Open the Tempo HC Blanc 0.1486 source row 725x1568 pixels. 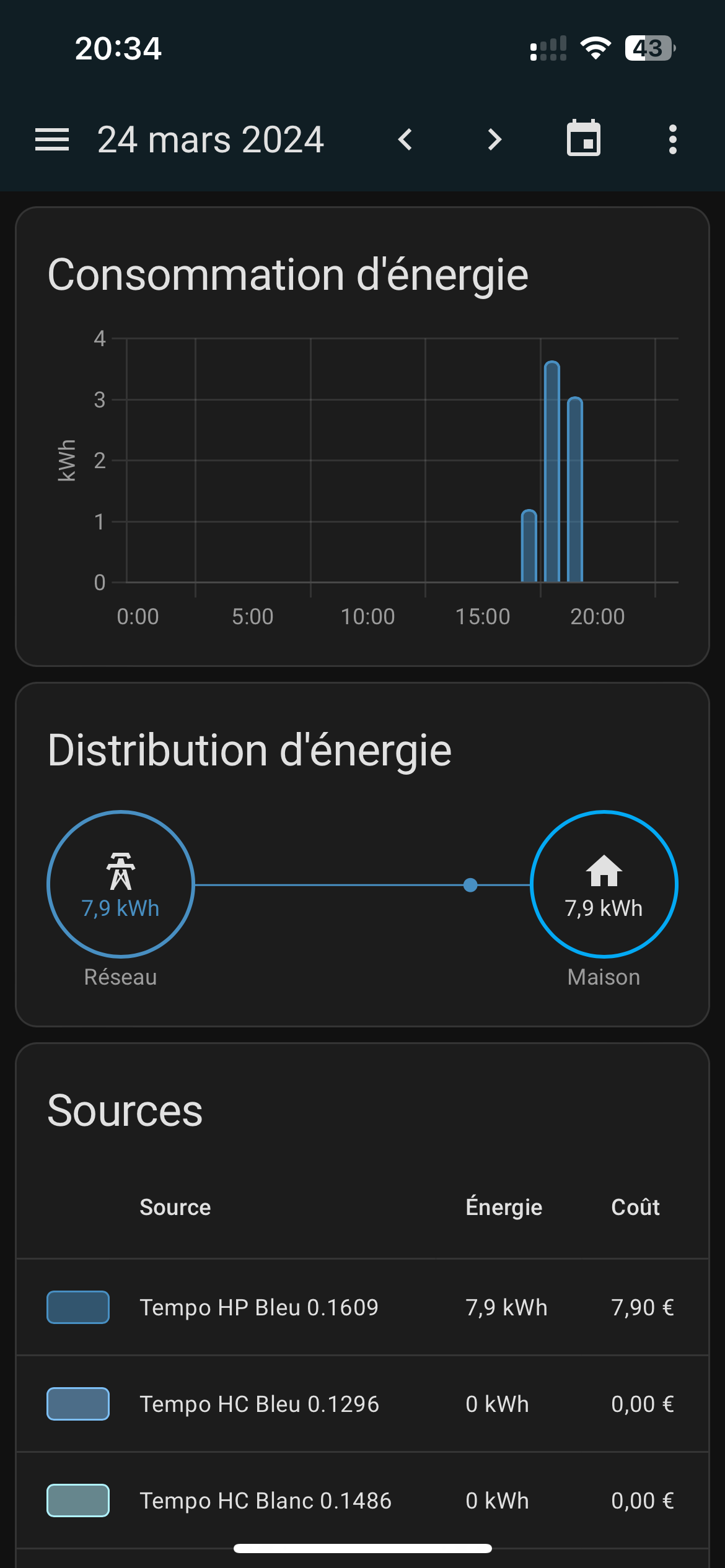pos(362,1500)
